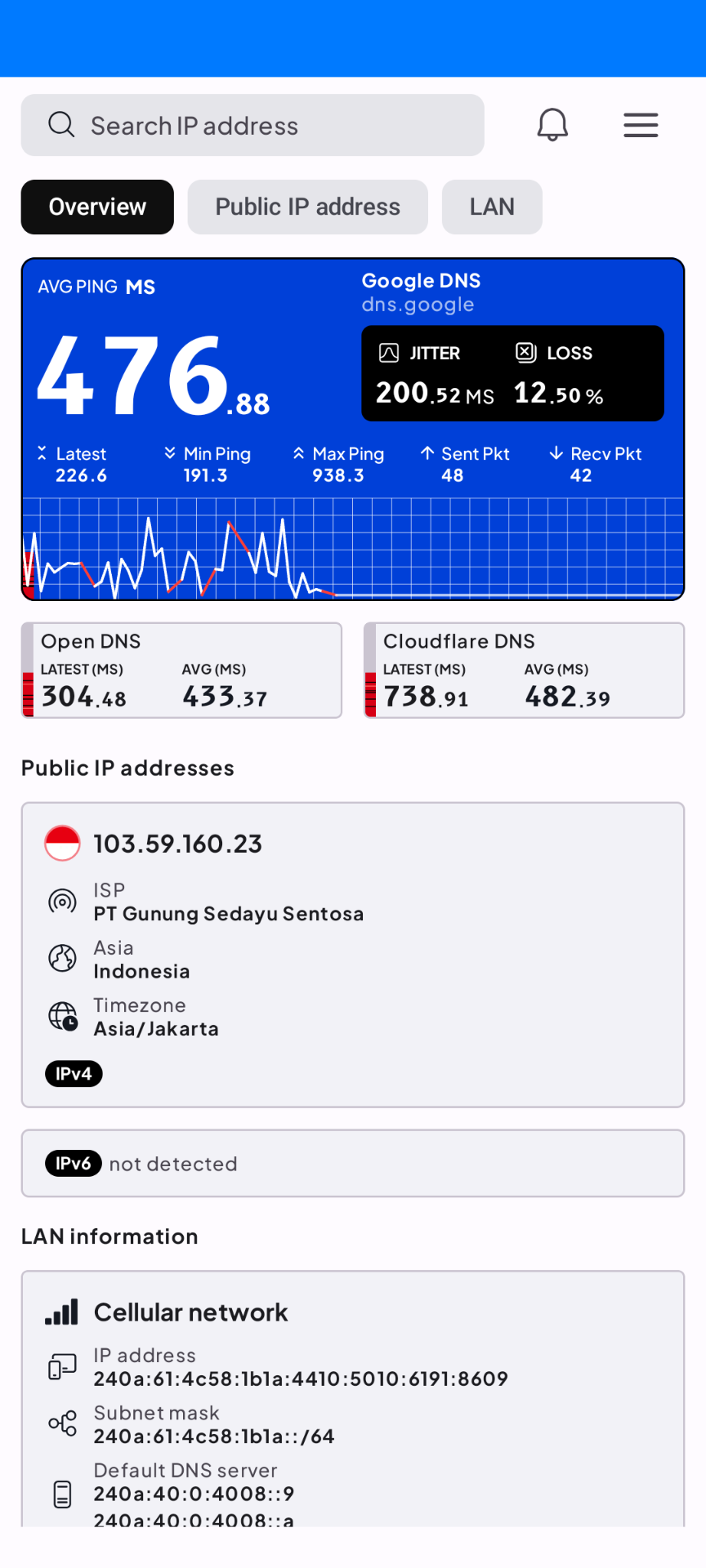
Task: Open the notifications bell
Action: tap(552, 125)
